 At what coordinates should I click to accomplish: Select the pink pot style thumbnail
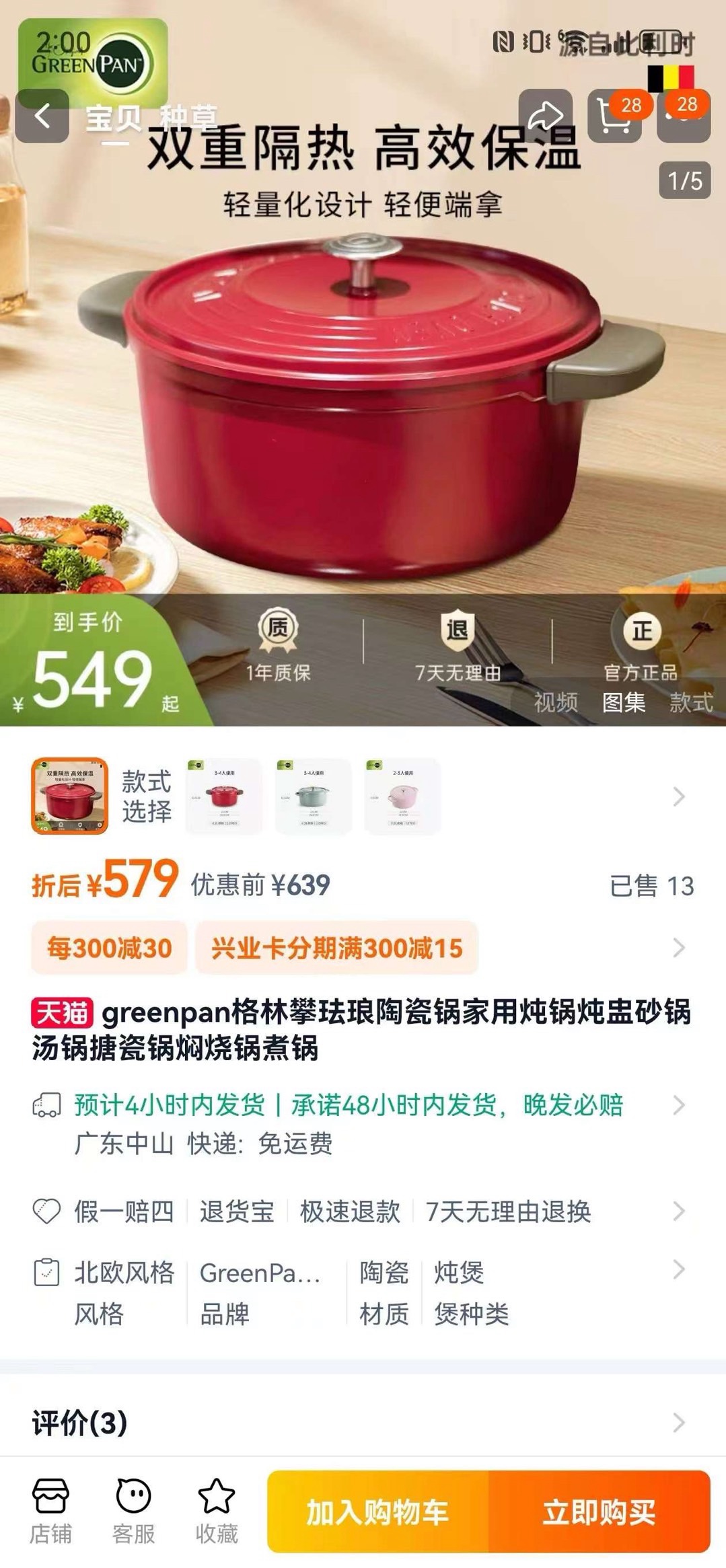pos(402,796)
